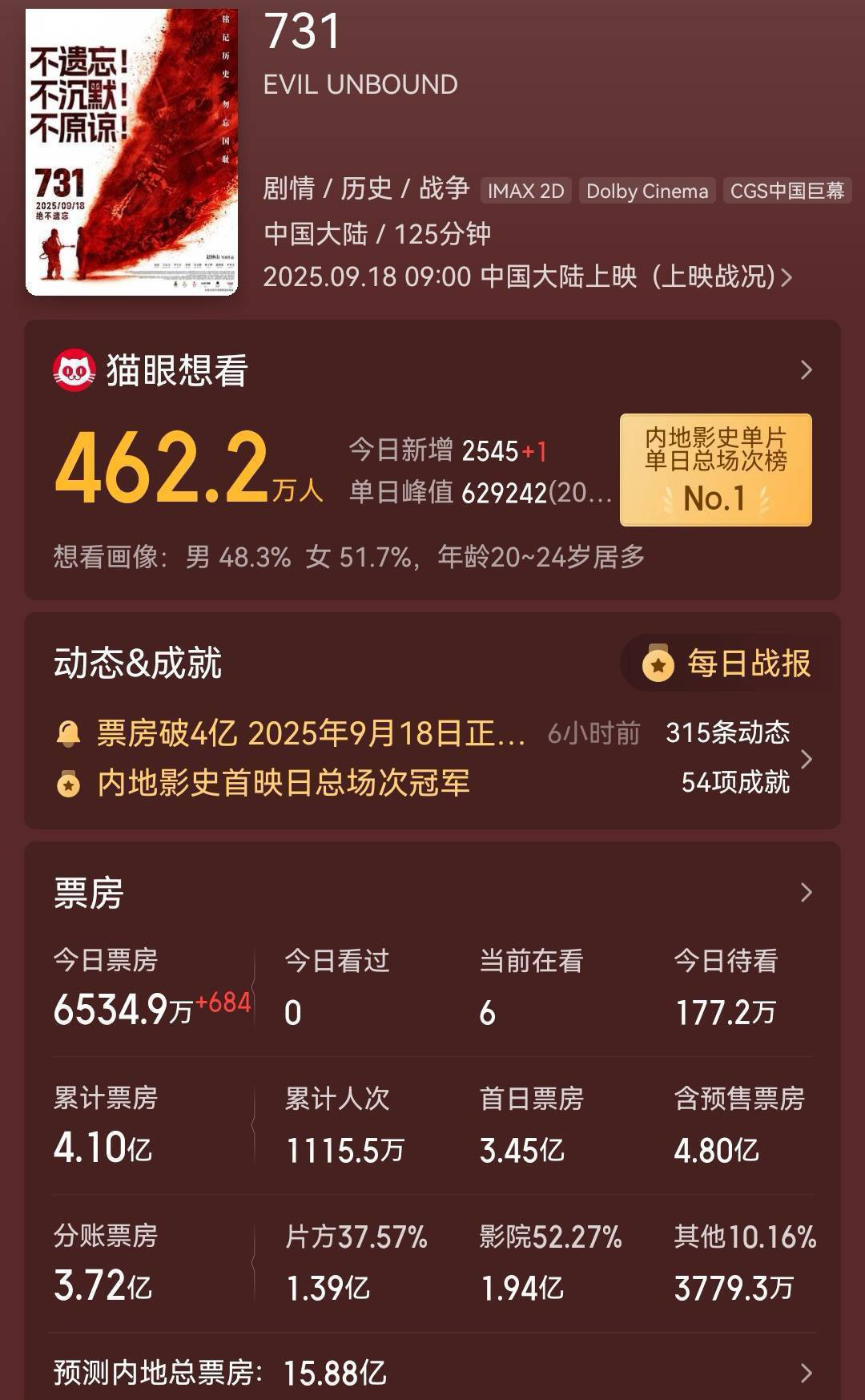Open the 731 movie poster

pyautogui.click(x=131, y=152)
